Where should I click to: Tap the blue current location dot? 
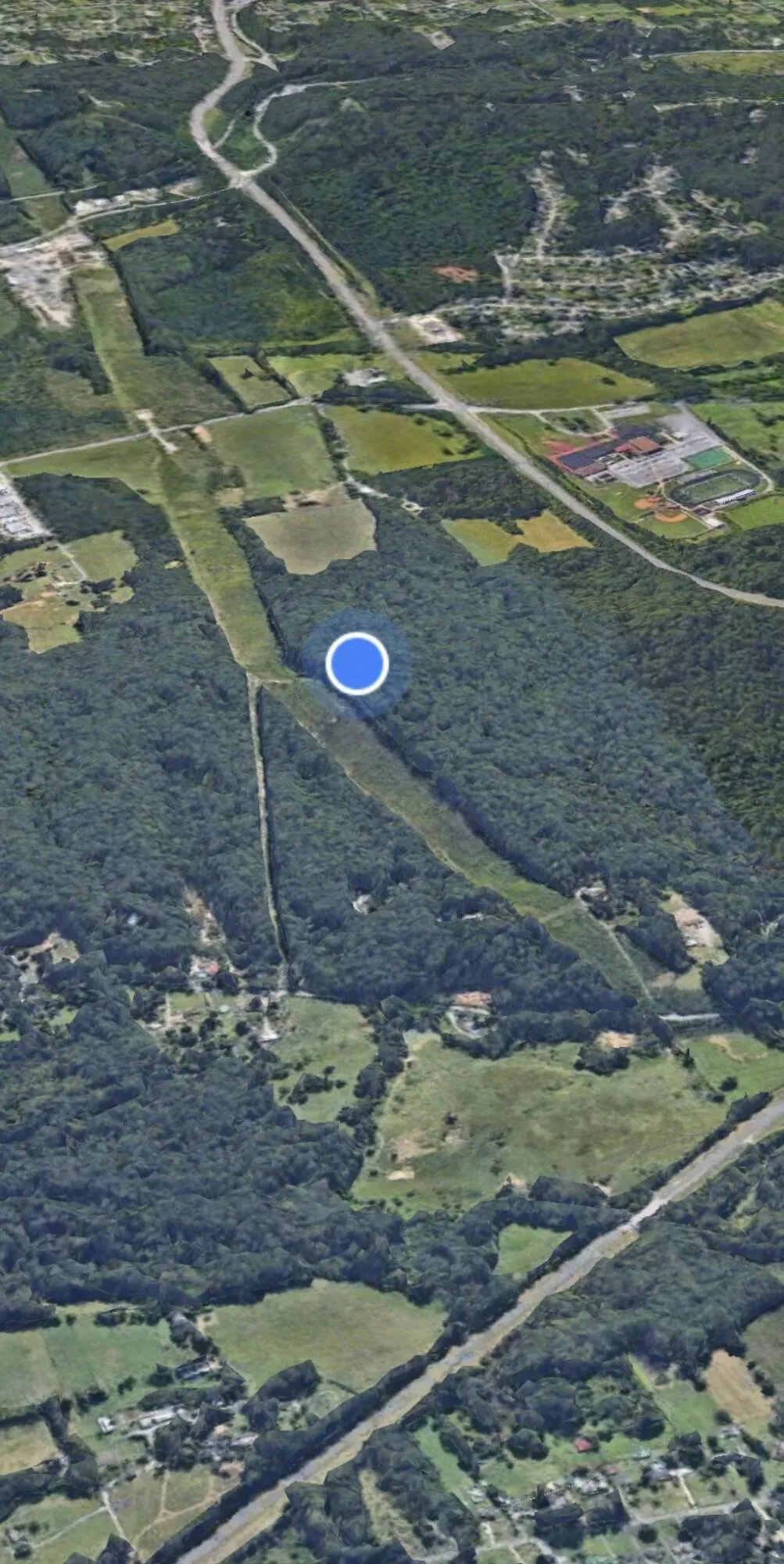click(356, 663)
